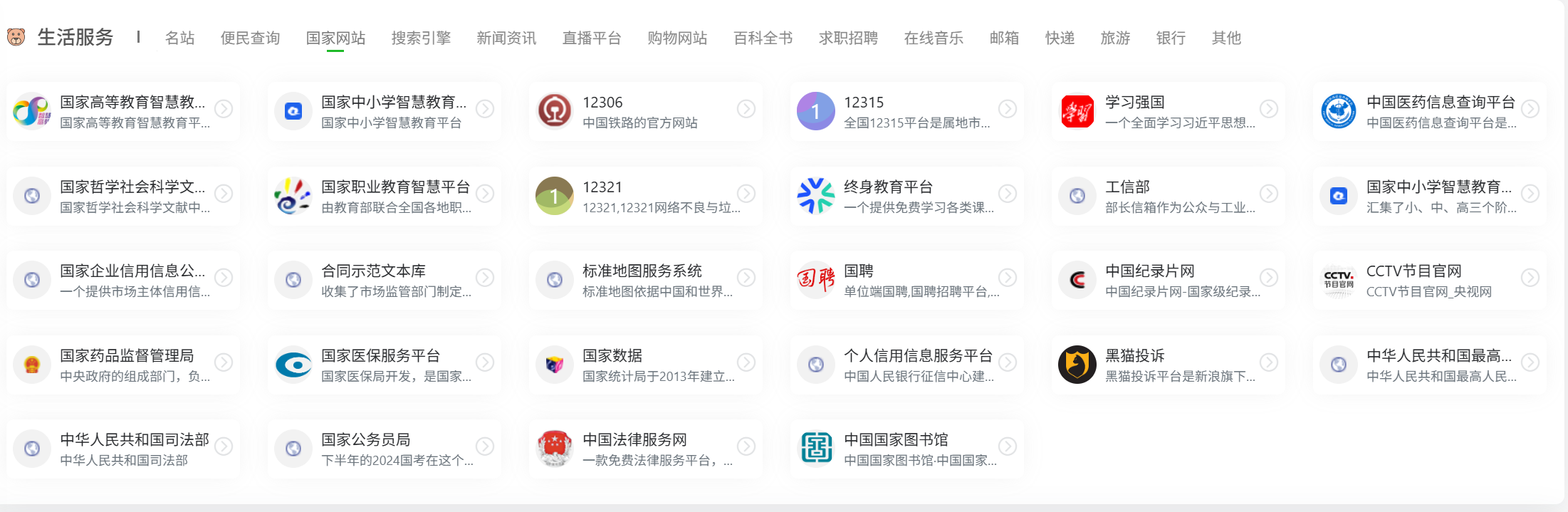Go to the 银行 tab

coord(1171,38)
